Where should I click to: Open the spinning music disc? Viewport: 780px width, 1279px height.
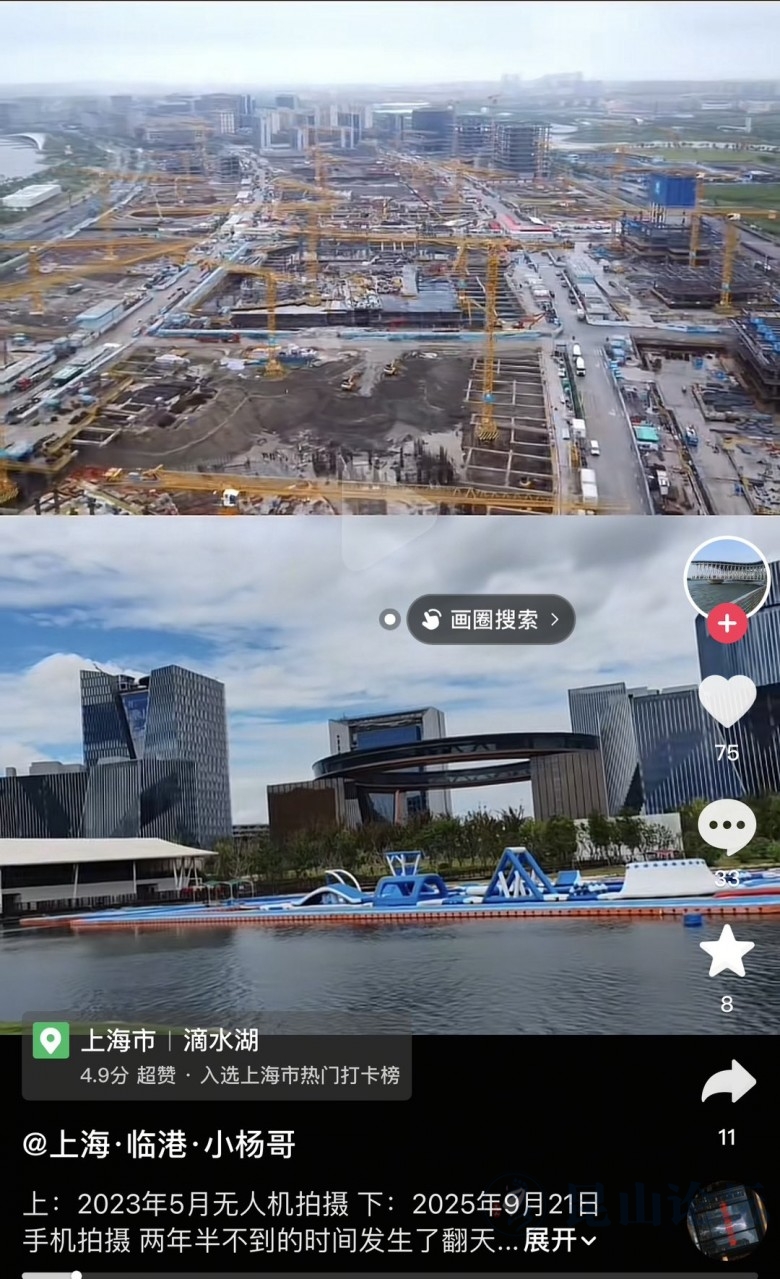(x=727, y=1221)
